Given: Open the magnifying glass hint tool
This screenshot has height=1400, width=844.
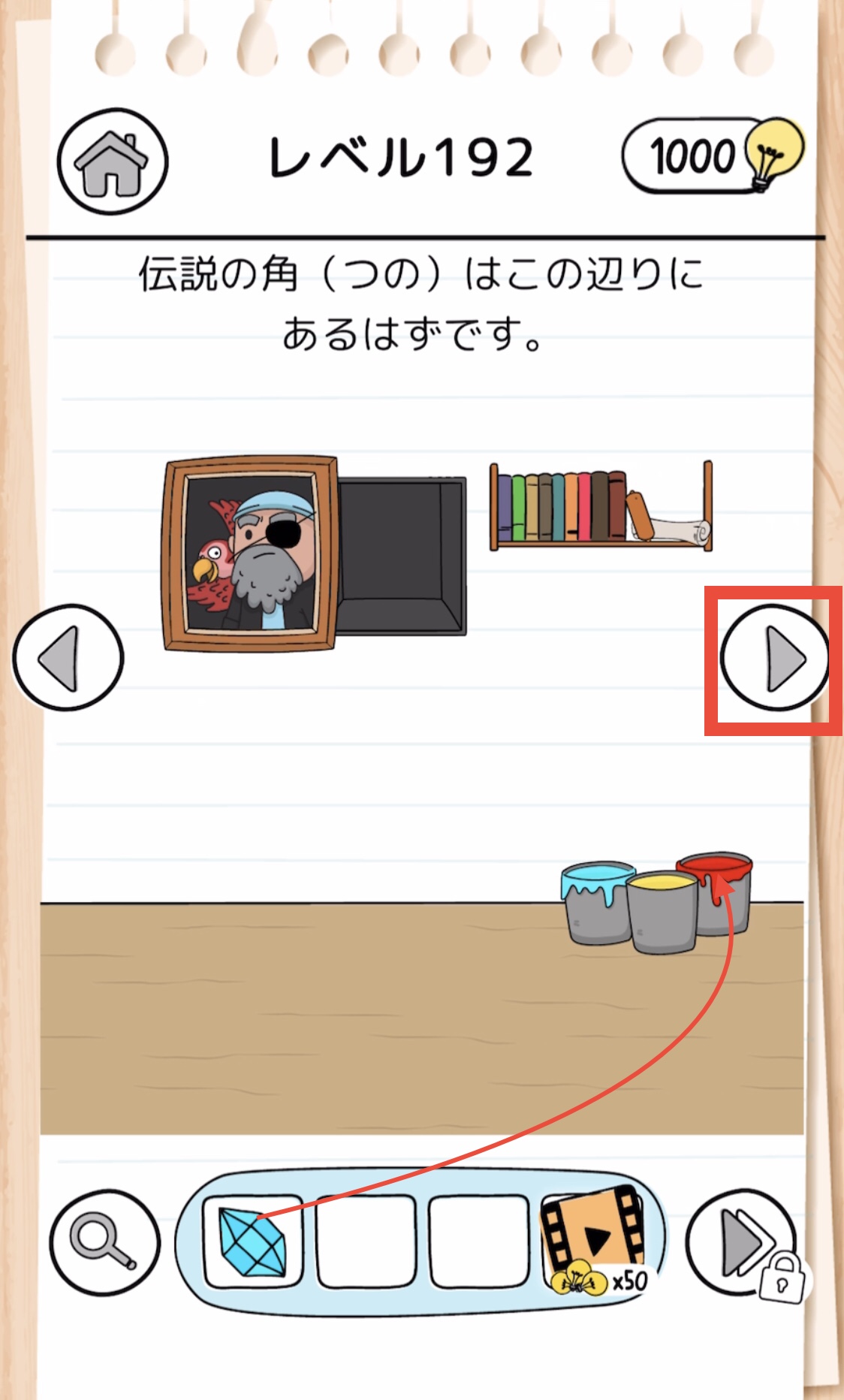Looking at the screenshot, I should (x=104, y=1242).
